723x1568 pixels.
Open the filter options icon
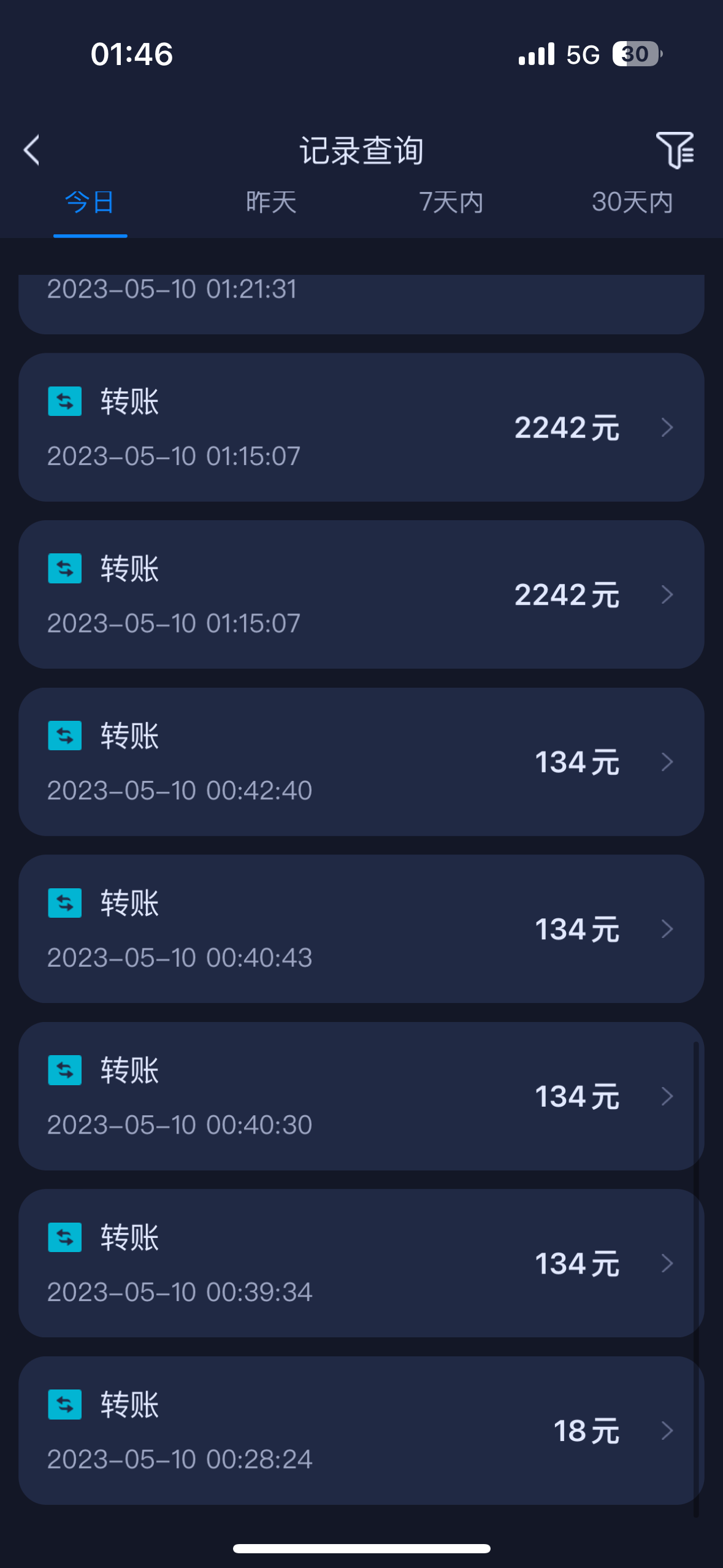tap(675, 150)
